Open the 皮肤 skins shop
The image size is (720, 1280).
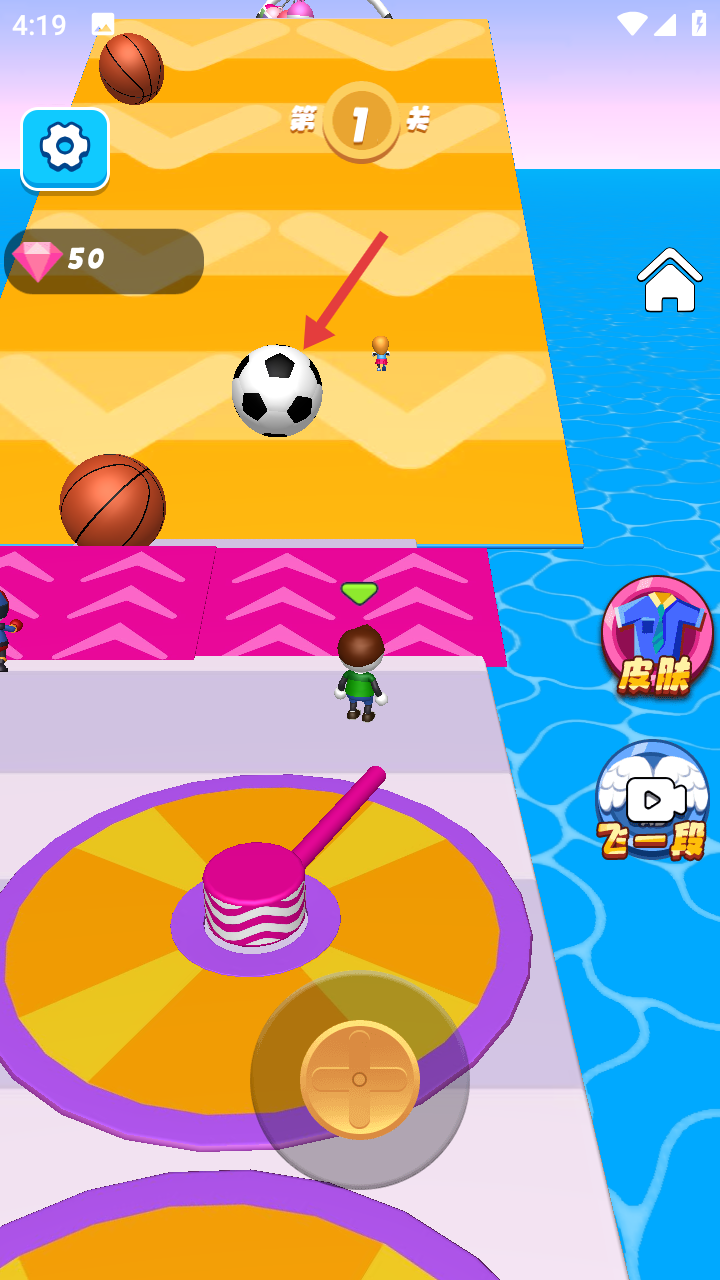[657, 636]
